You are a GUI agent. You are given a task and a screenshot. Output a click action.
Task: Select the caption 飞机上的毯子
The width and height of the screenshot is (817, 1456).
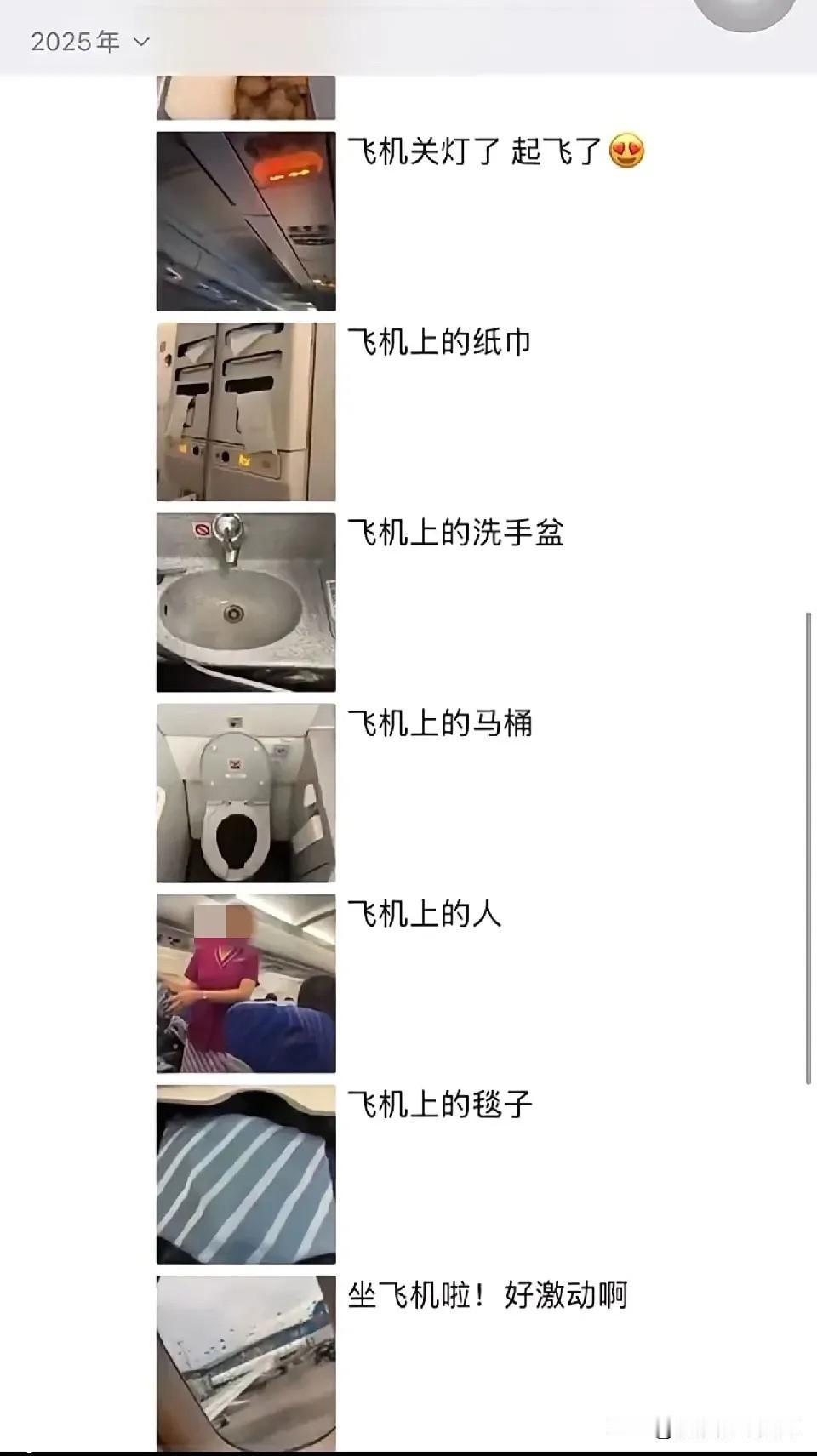[443, 1104]
